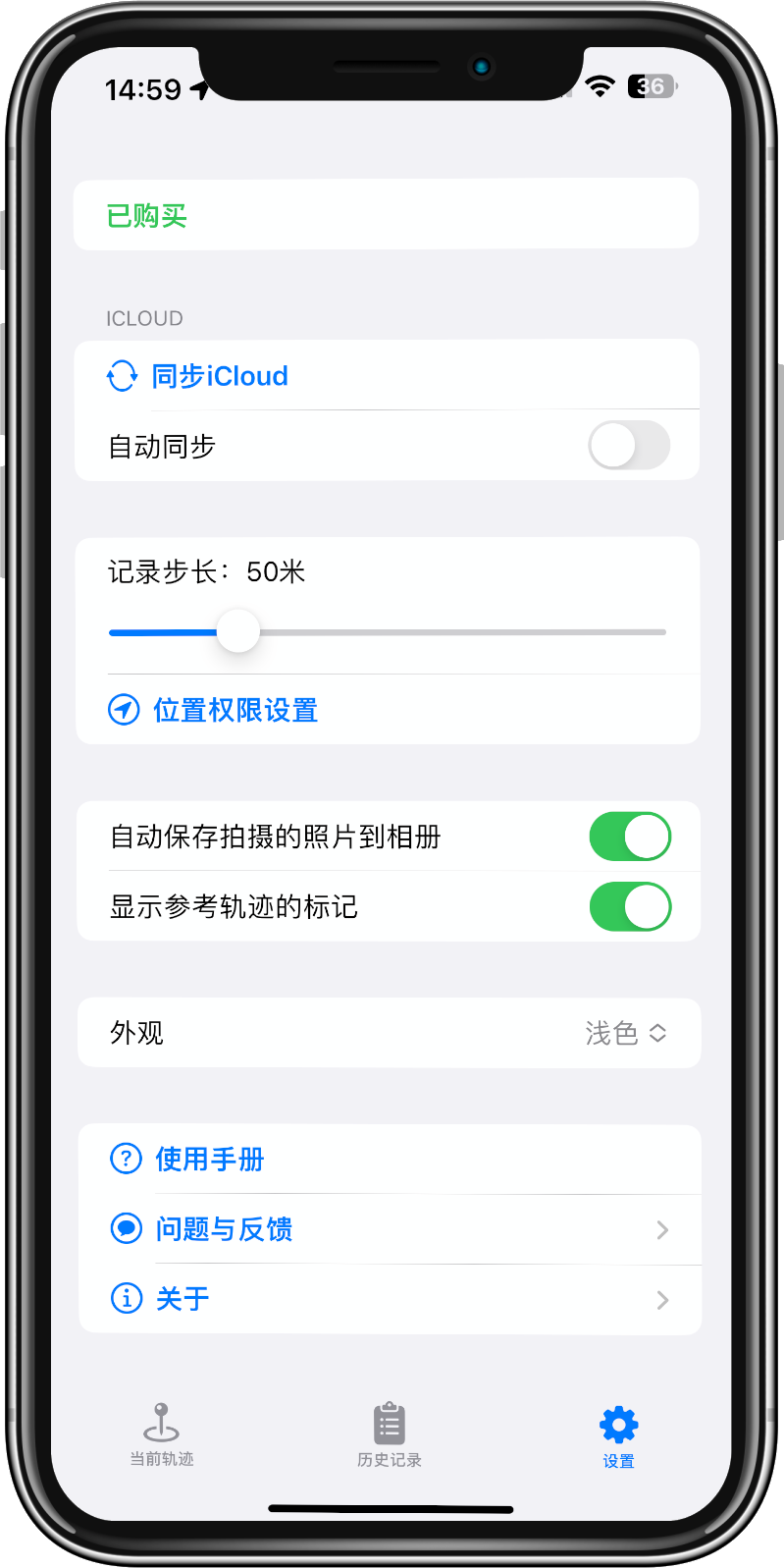Enable the 自动同步 switch

(629, 446)
